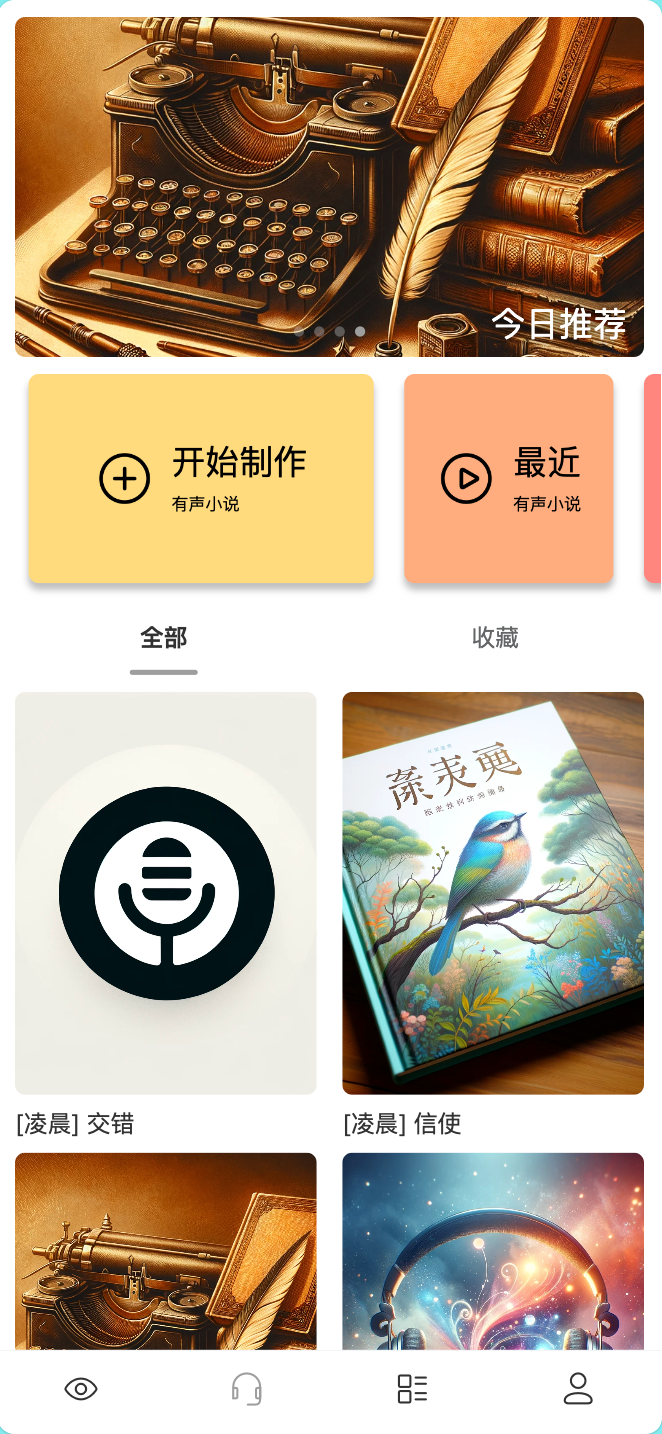
Task: Open the 最近 audiobooks card
Action: (508, 478)
